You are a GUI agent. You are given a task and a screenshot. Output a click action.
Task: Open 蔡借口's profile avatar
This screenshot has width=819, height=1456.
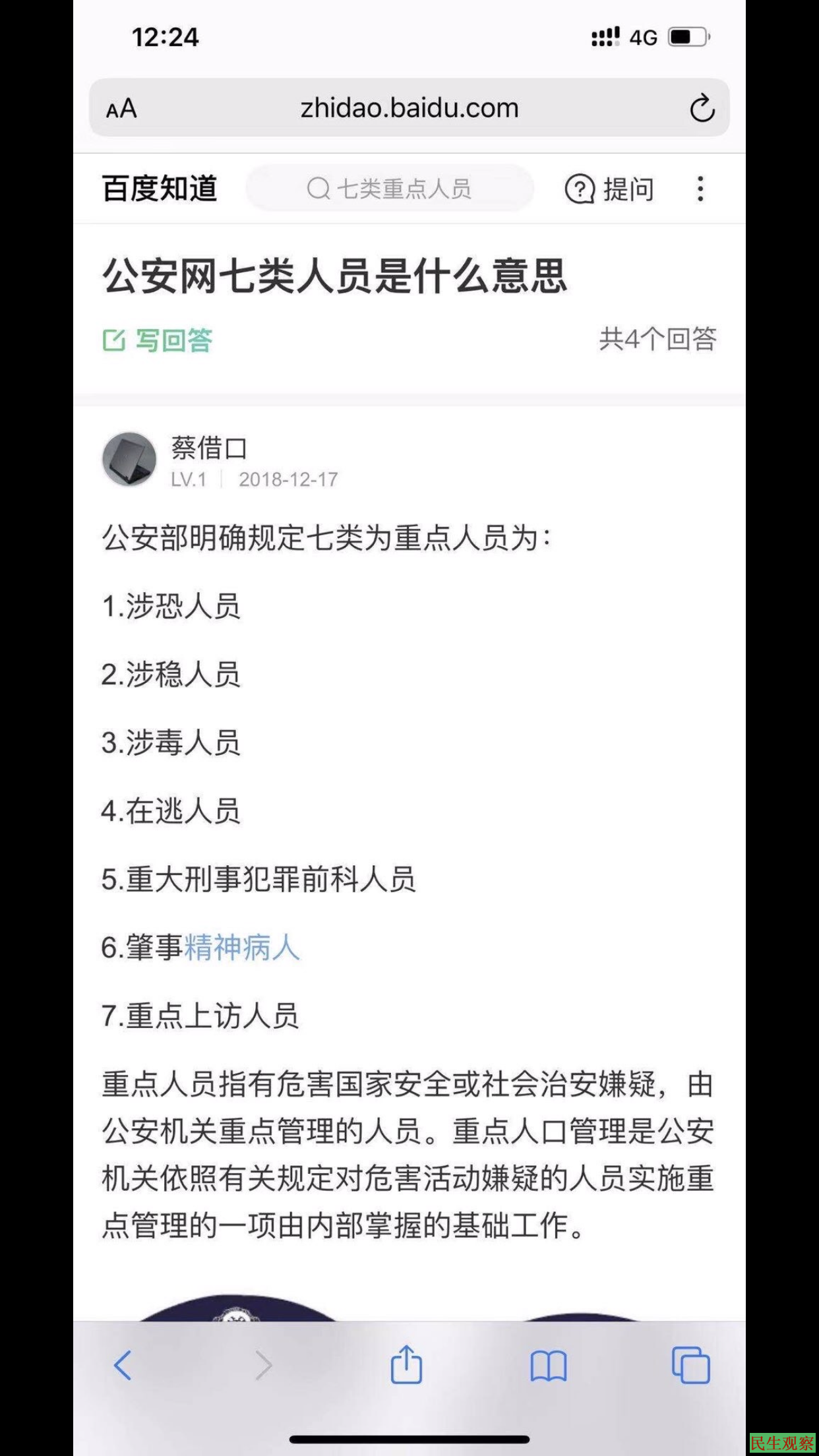[129, 460]
